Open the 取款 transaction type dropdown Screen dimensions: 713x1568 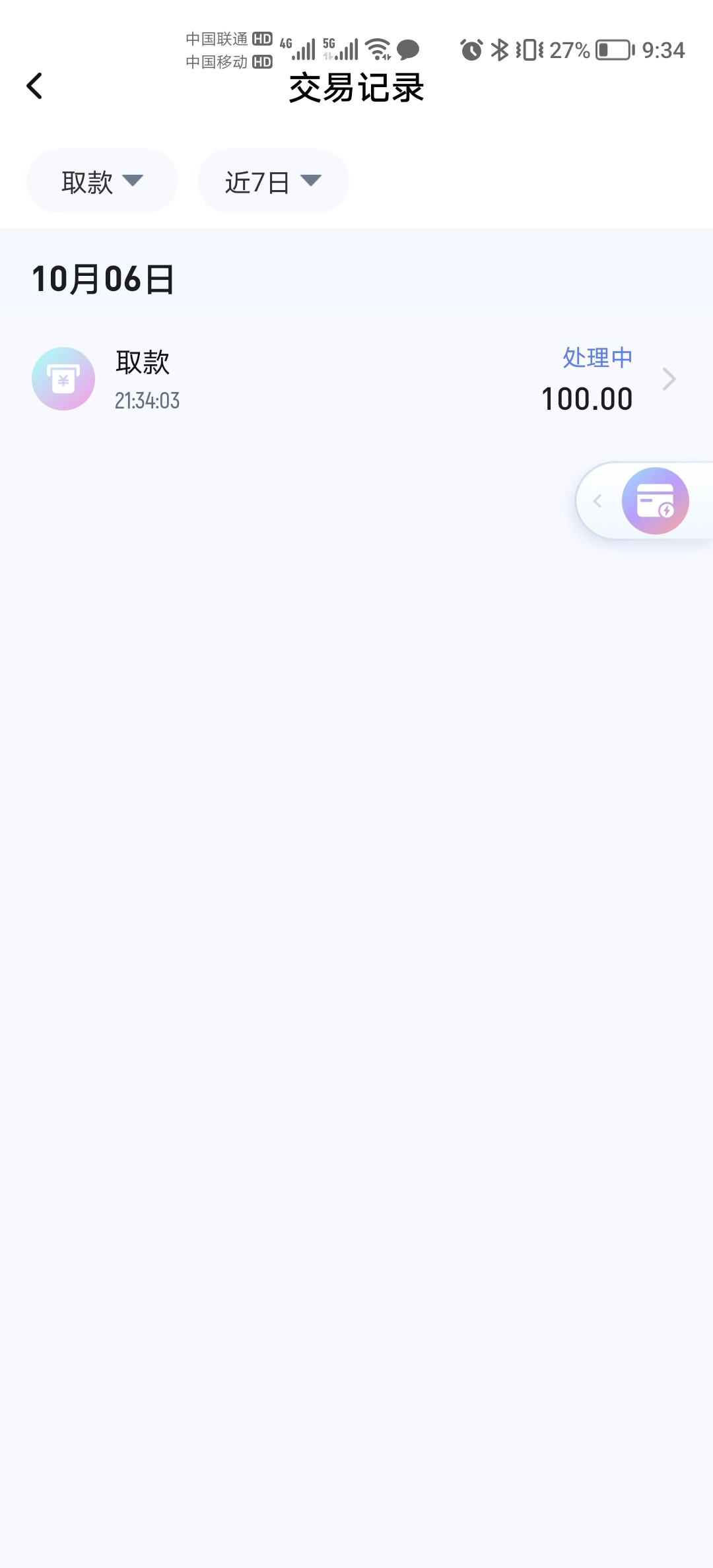(102, 181)
